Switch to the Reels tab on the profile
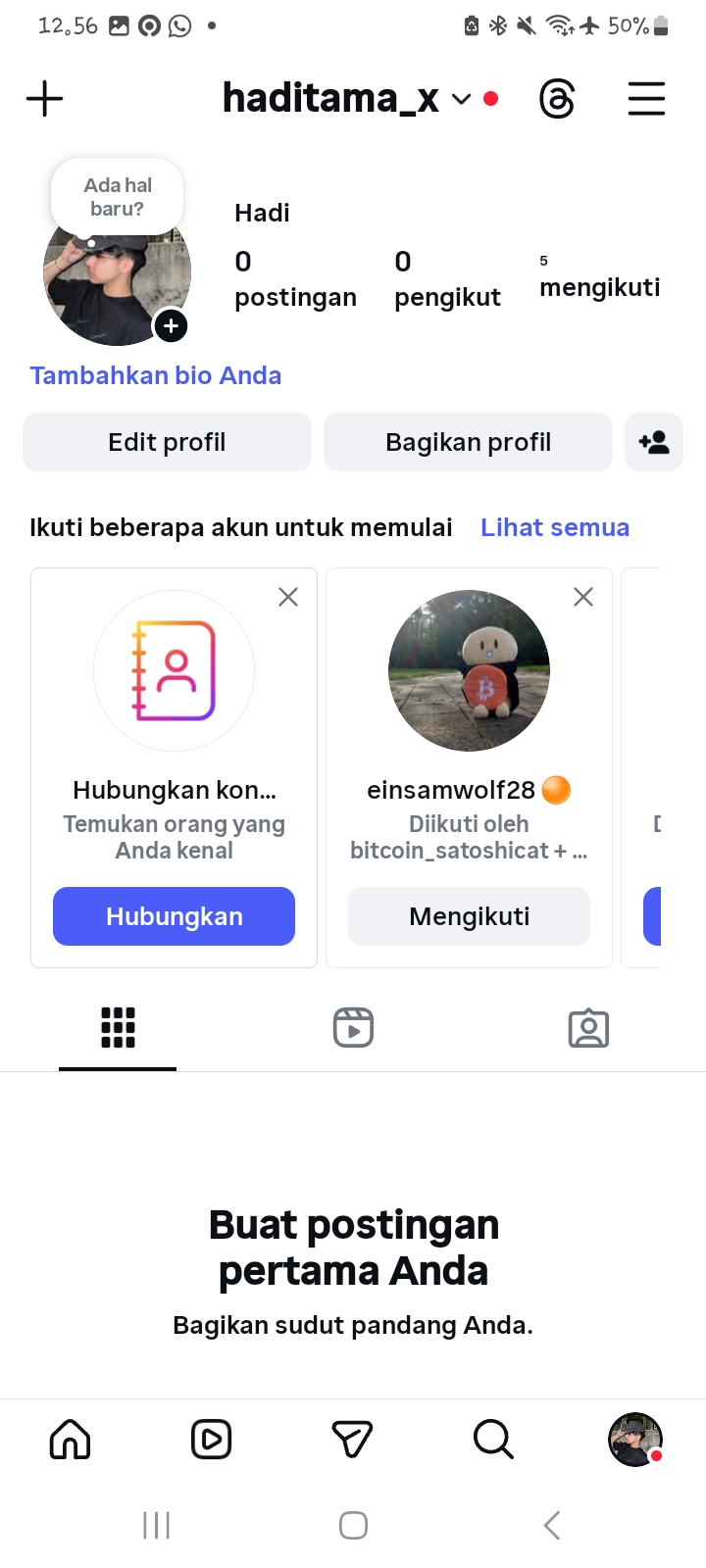 [x=353, y=1028]
